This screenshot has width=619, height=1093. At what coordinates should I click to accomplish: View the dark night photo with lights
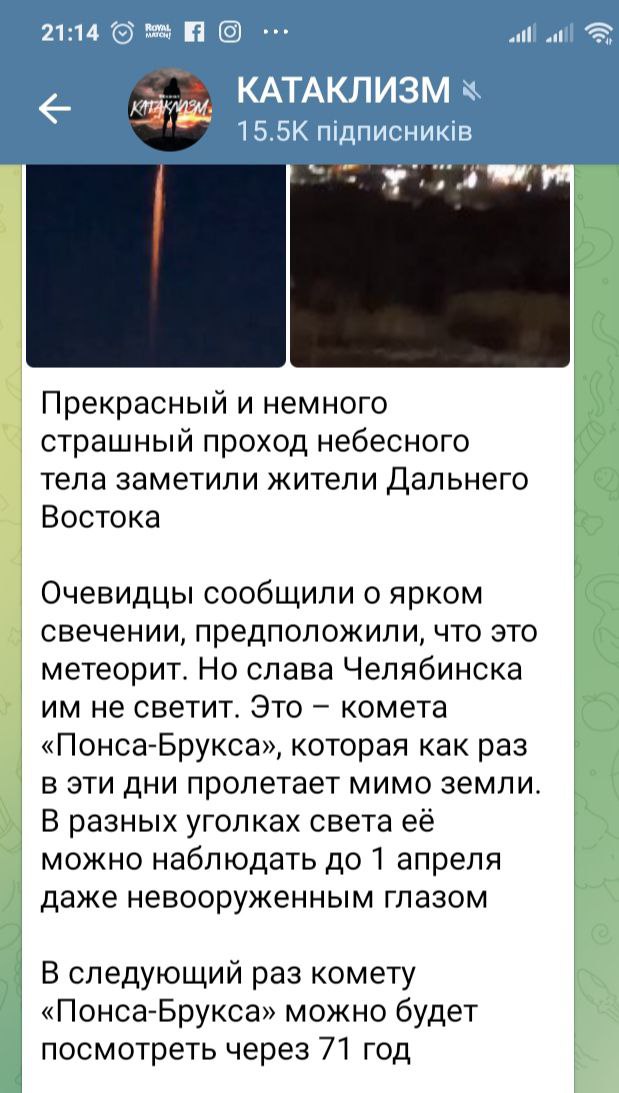430,265
